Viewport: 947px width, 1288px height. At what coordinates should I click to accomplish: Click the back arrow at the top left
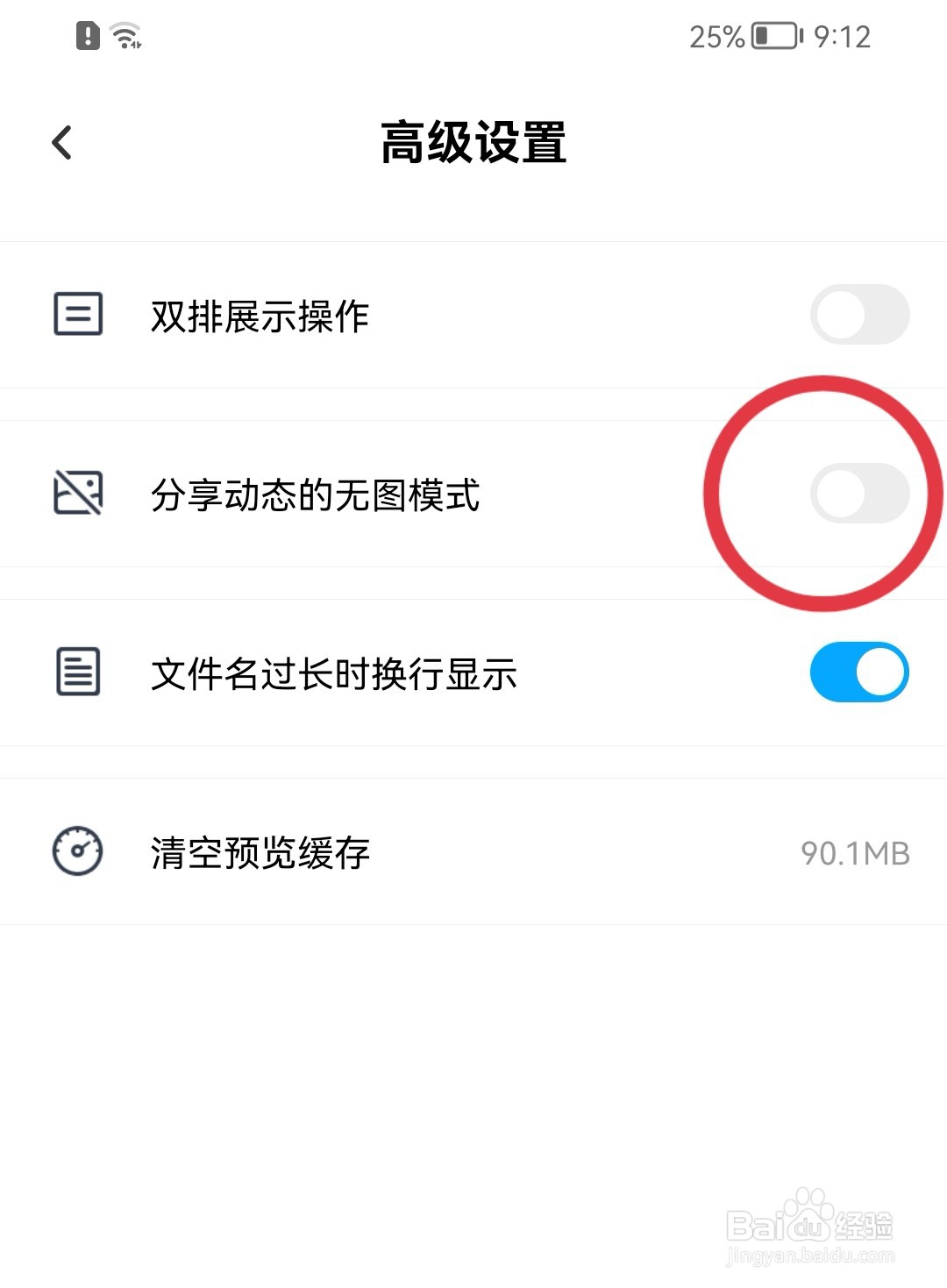(61, 140)
